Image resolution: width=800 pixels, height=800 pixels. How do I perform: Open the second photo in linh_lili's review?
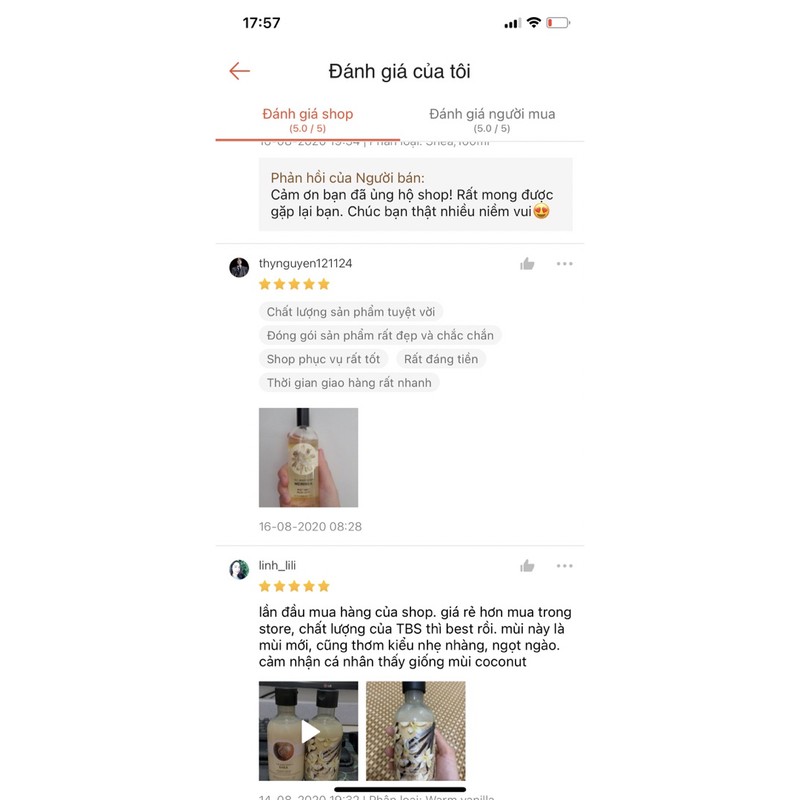tap(415, 731)
